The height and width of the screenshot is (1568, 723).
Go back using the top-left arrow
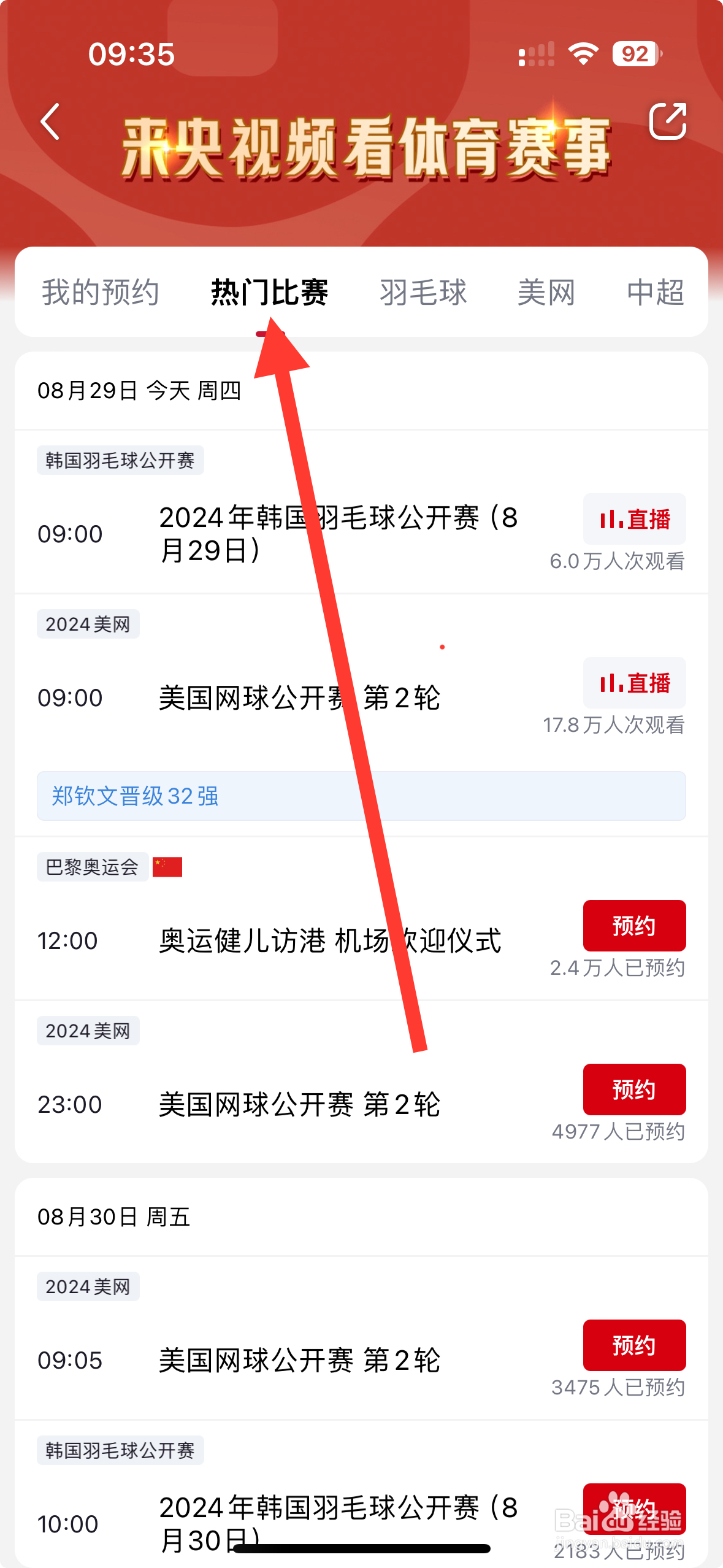(50, 121)
